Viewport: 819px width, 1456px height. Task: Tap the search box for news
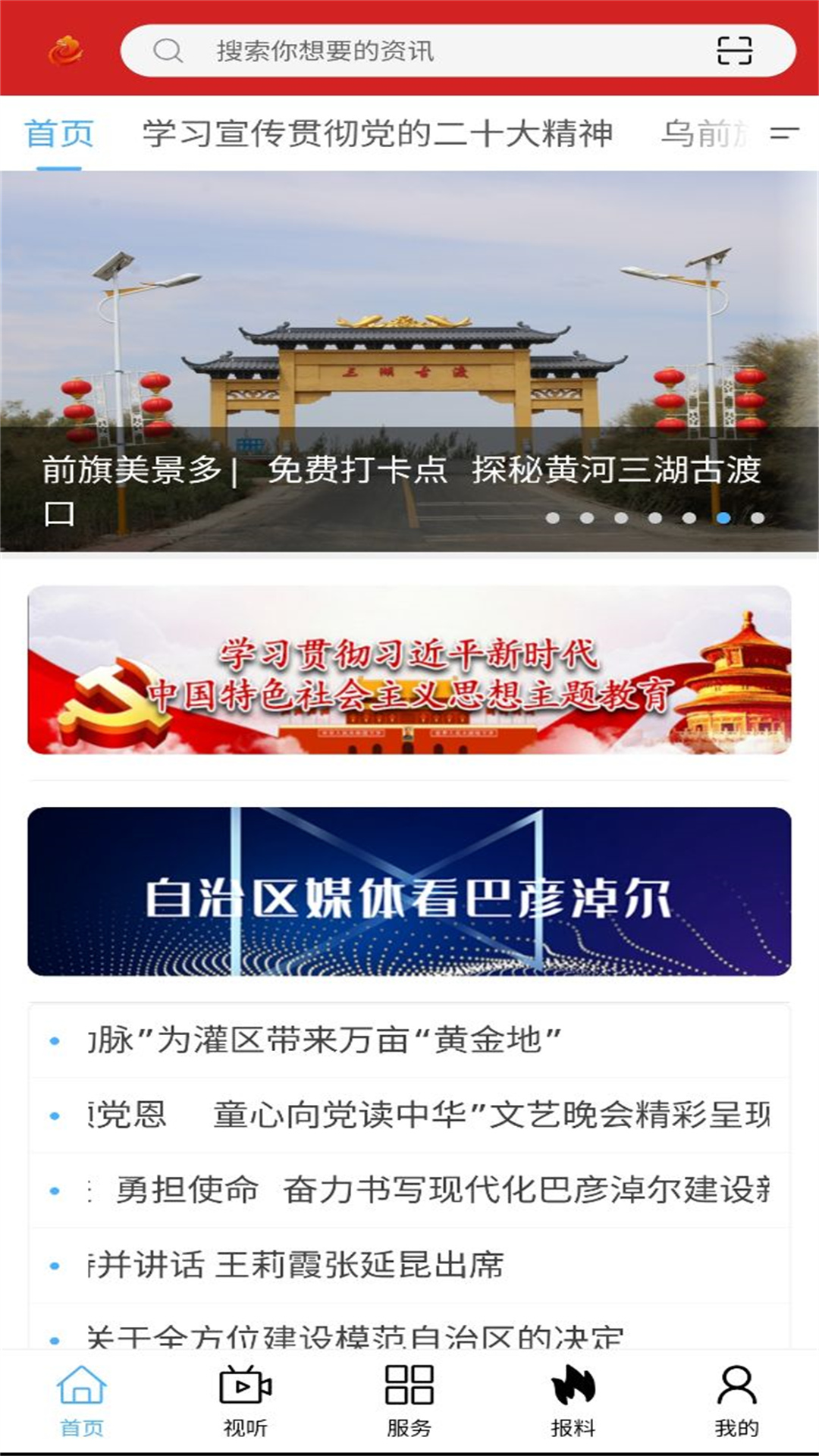tap(425, 51)
